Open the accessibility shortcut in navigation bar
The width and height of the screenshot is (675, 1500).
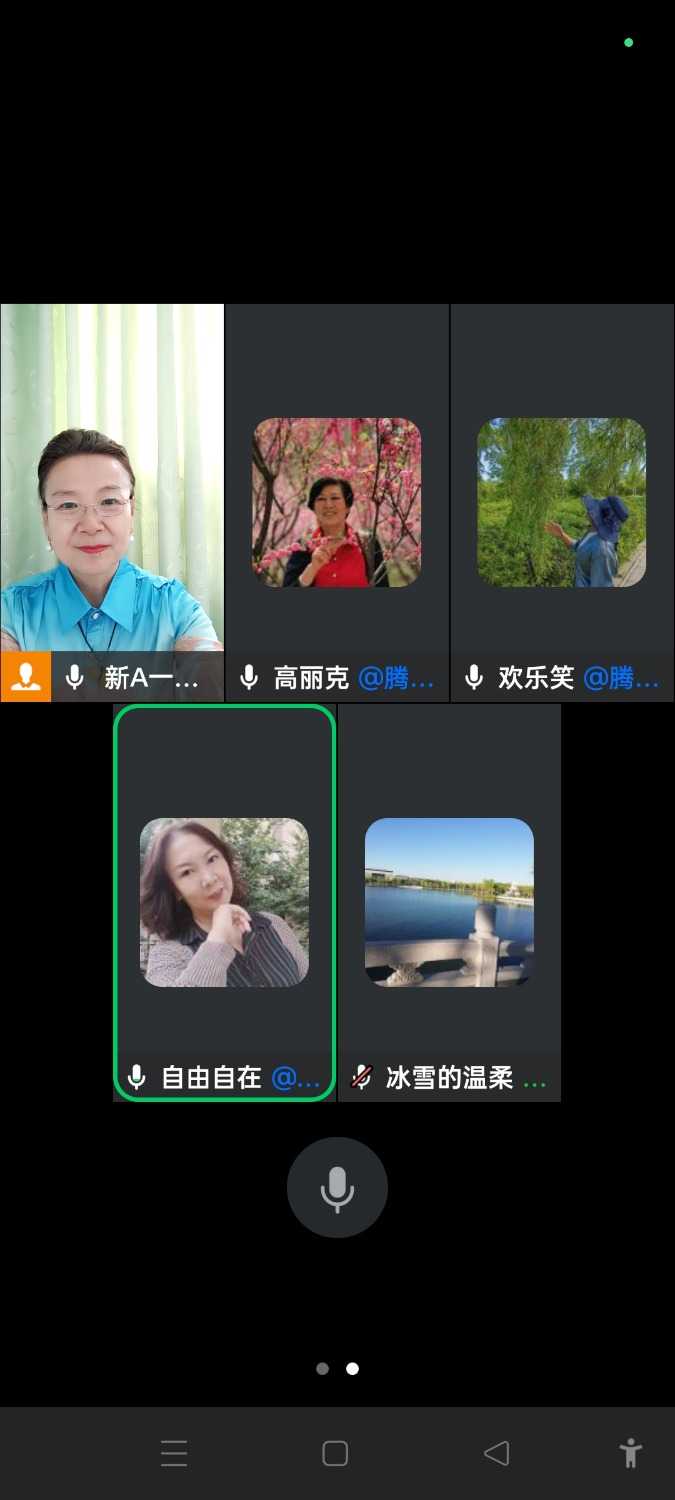pos(630,1453)
